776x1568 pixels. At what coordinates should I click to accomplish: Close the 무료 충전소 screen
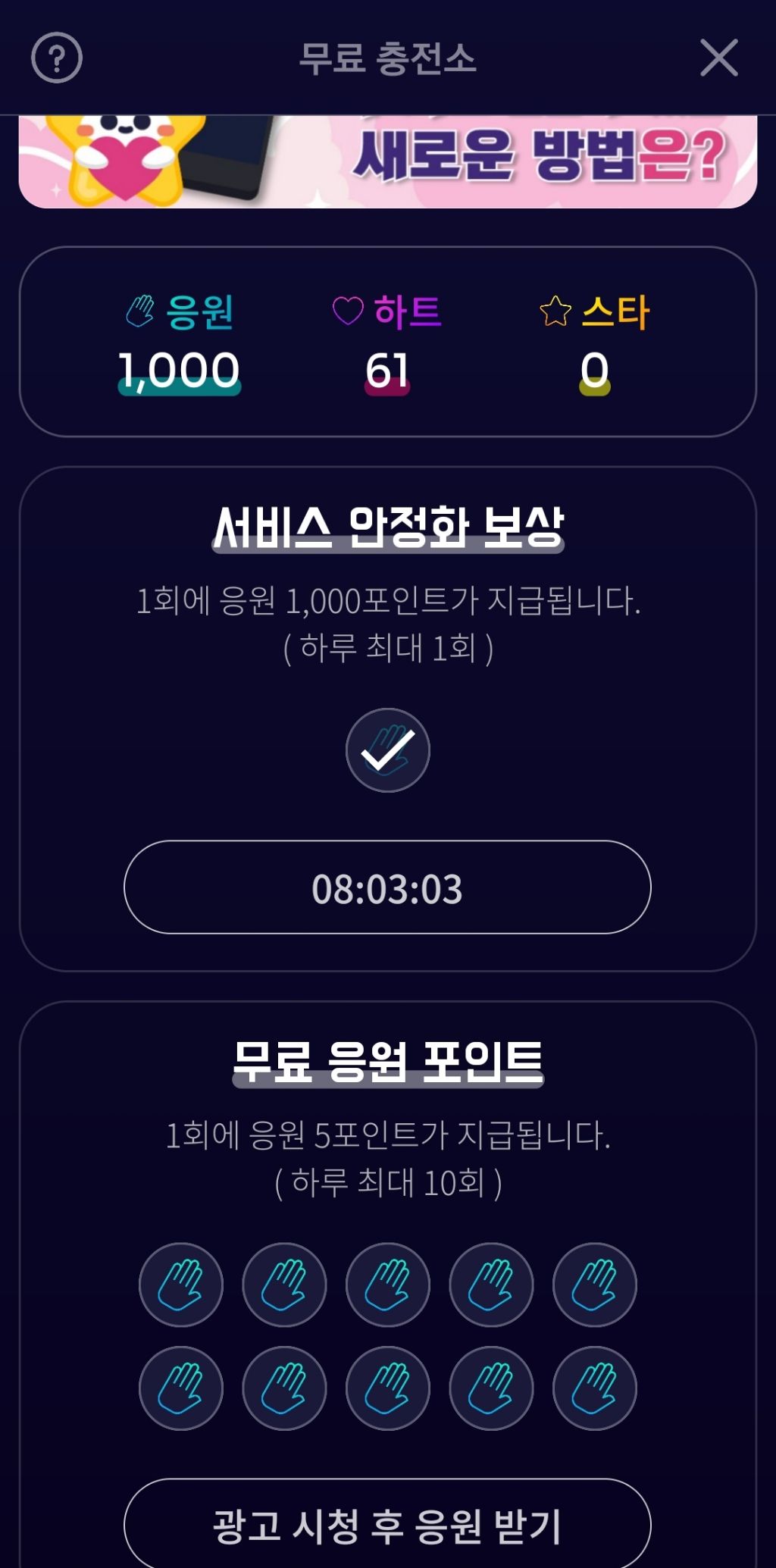pos(718,58)
